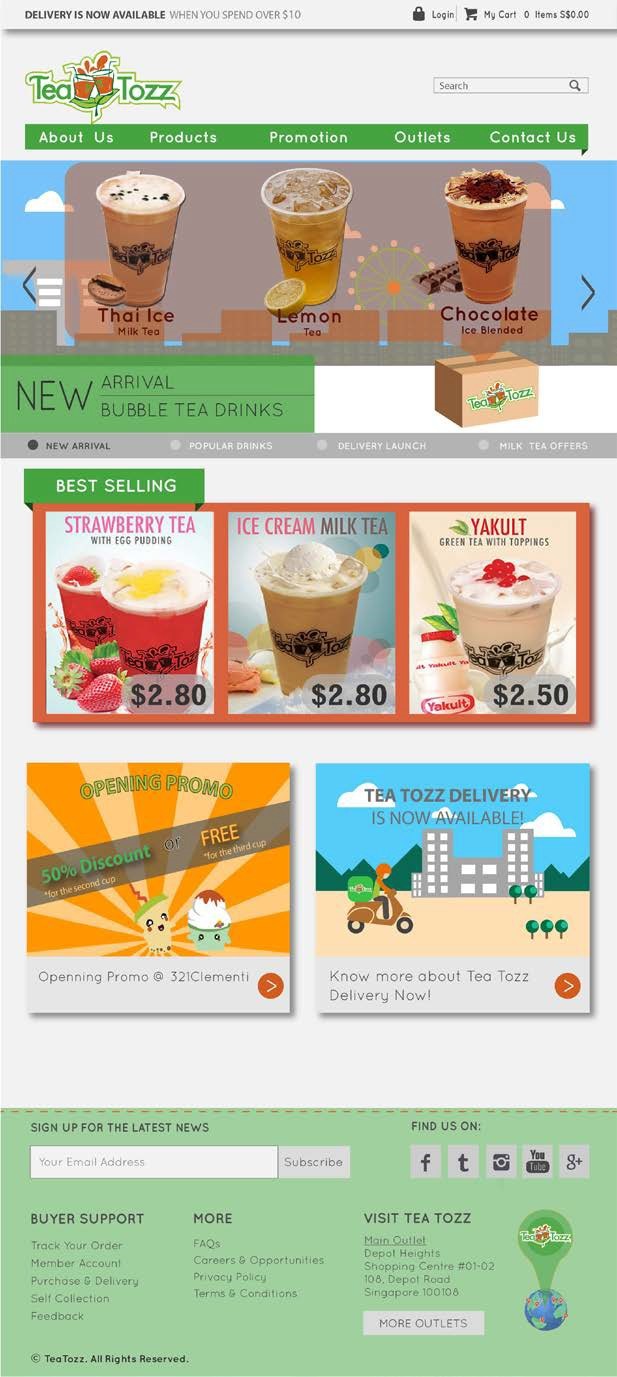Viewport: 617px width, 1377px height.
Task: Open Track Your Order link
Action: point(77,1246)
